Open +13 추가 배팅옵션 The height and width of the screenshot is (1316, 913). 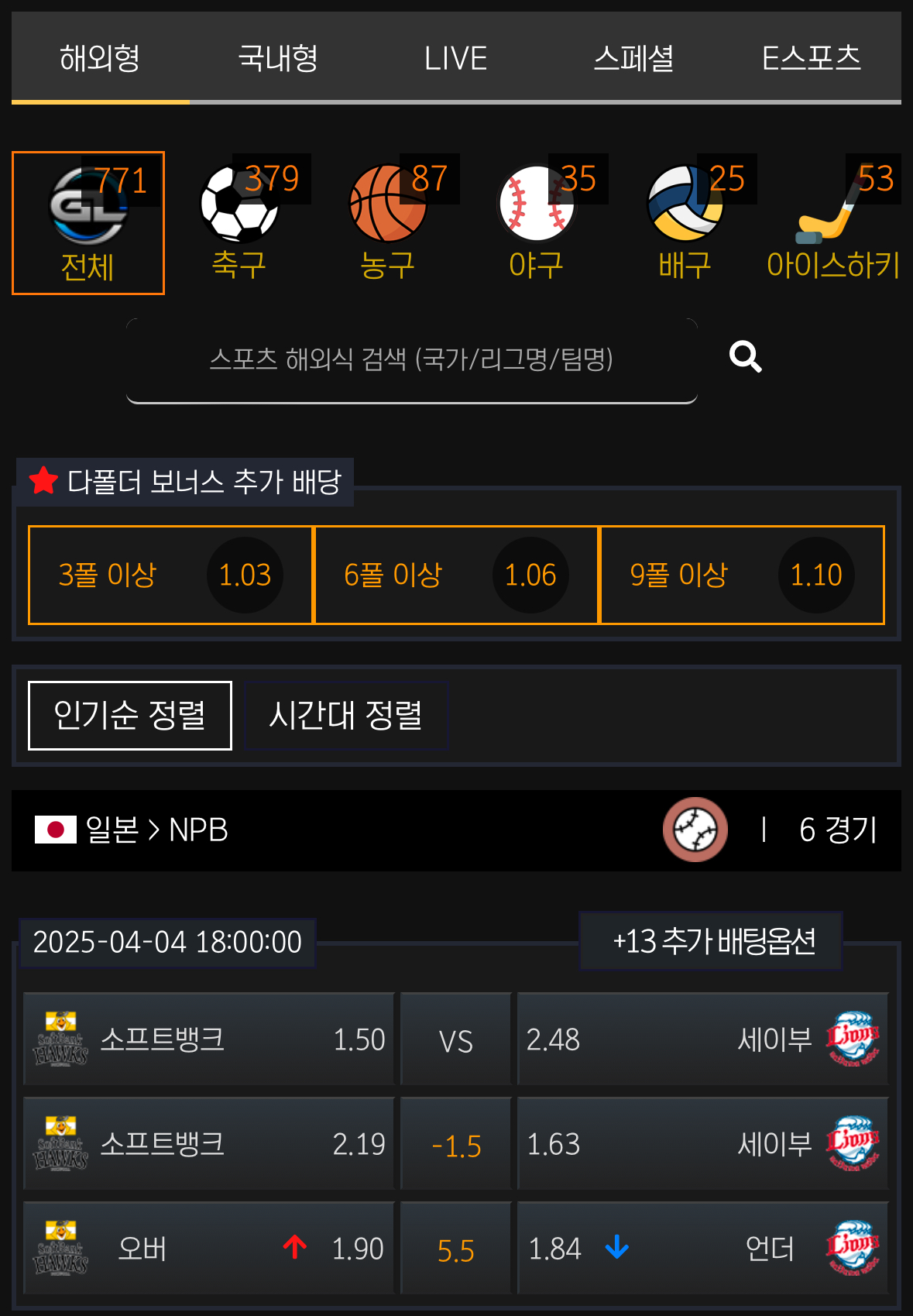click(x=712, y=941)
